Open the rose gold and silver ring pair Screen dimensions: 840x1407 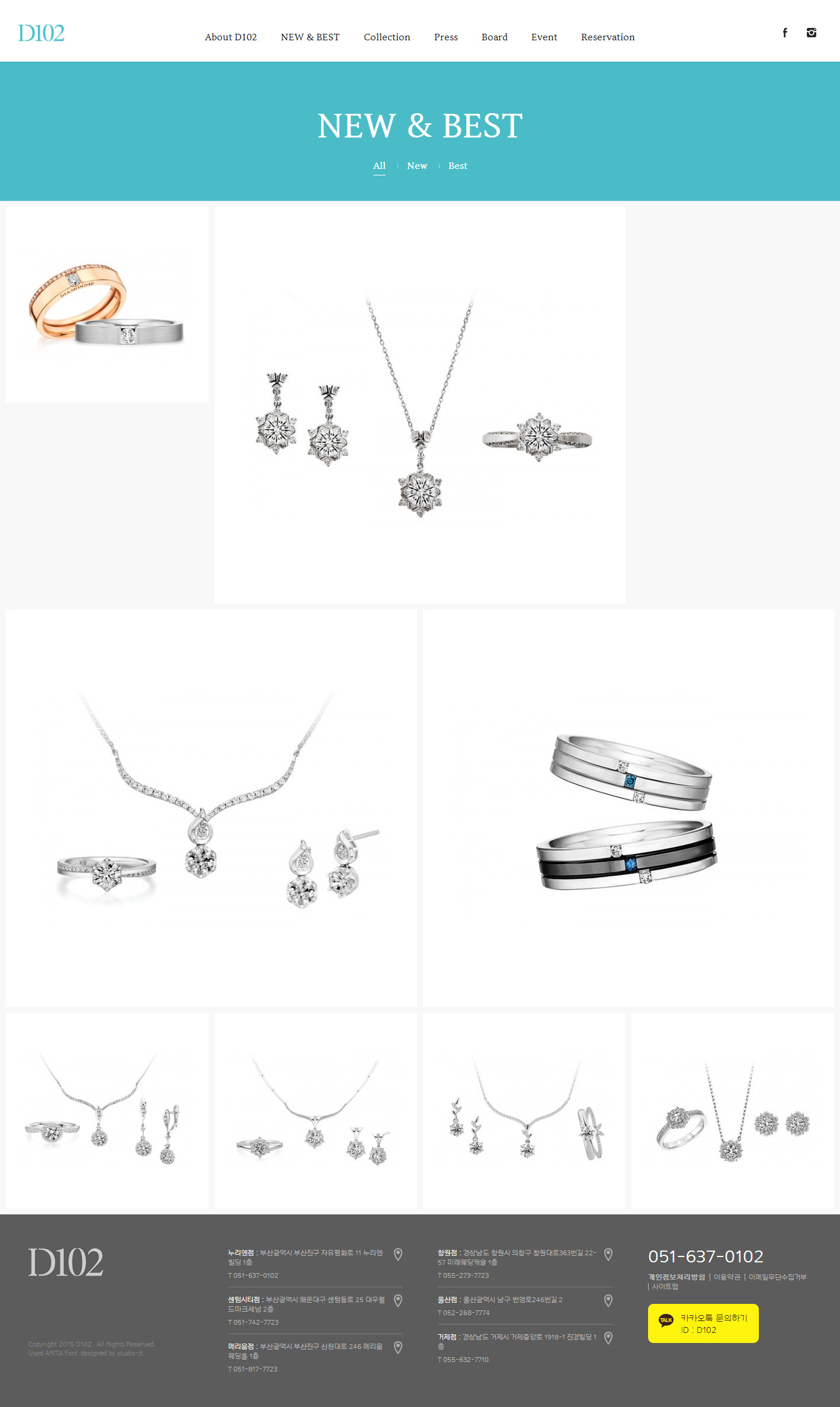point(107,305)
